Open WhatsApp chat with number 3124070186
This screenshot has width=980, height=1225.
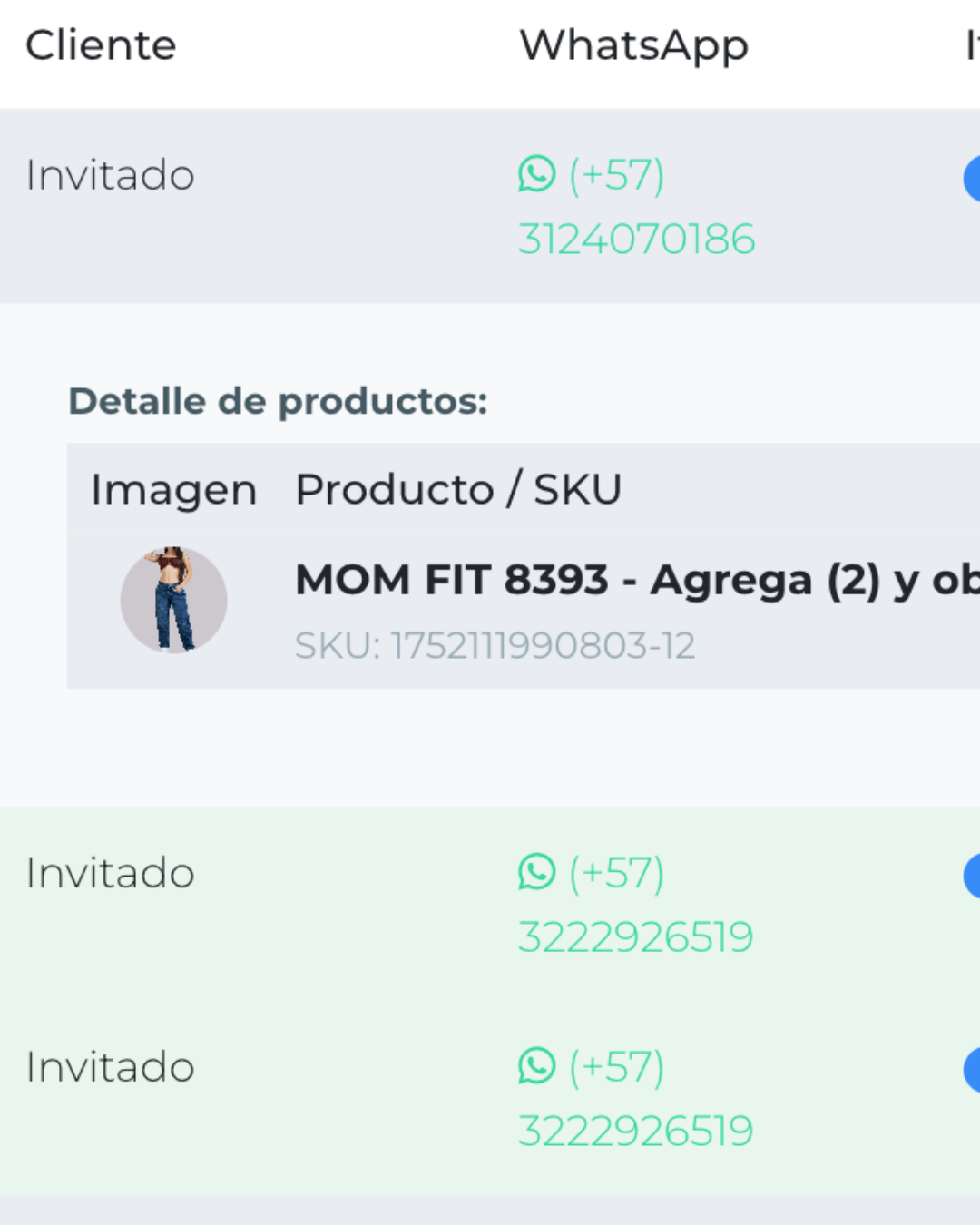tap(635, 207)
